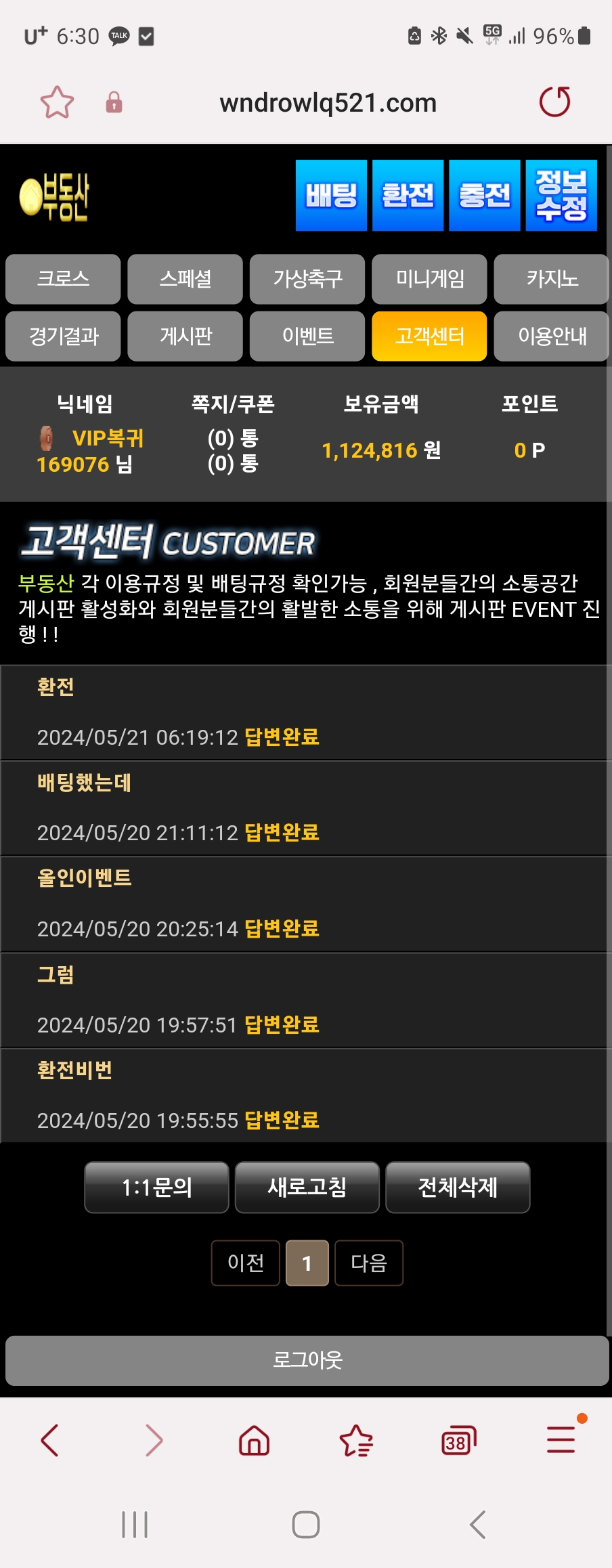Open the 카지노 section
The height and width of the screenshot is (1568, 612).
(551, 279)
